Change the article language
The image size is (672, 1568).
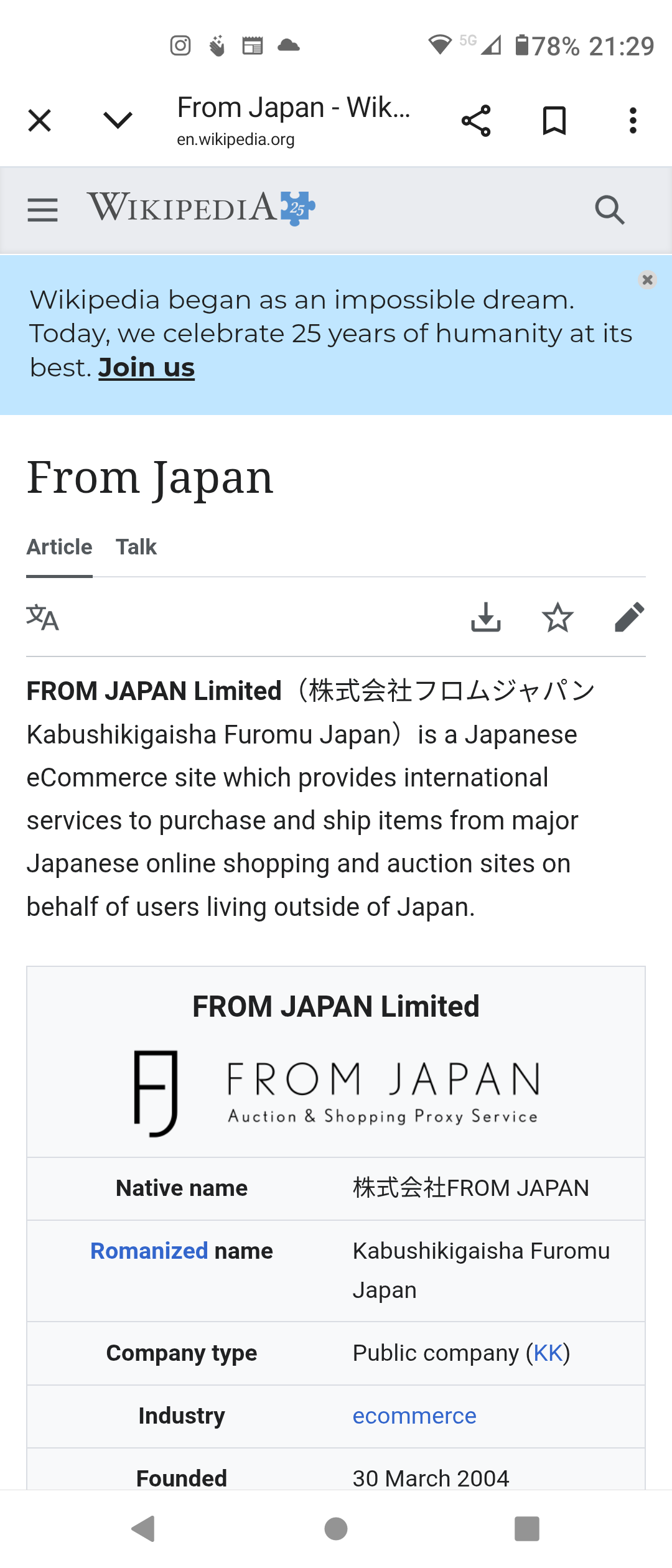pyautogui.click(x=42, y=617)
